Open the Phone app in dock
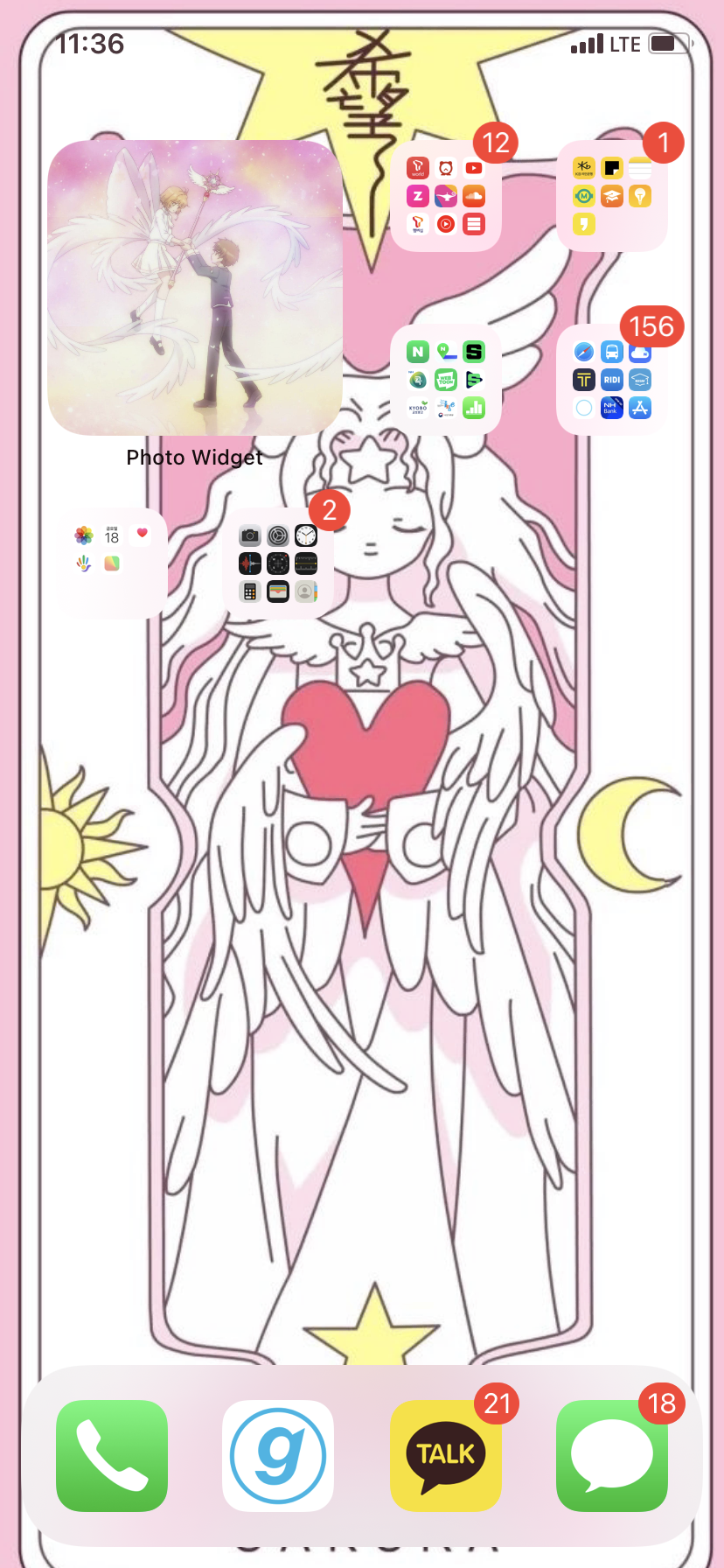This screenshot has width=724, height=1568. click(112, 1456)
